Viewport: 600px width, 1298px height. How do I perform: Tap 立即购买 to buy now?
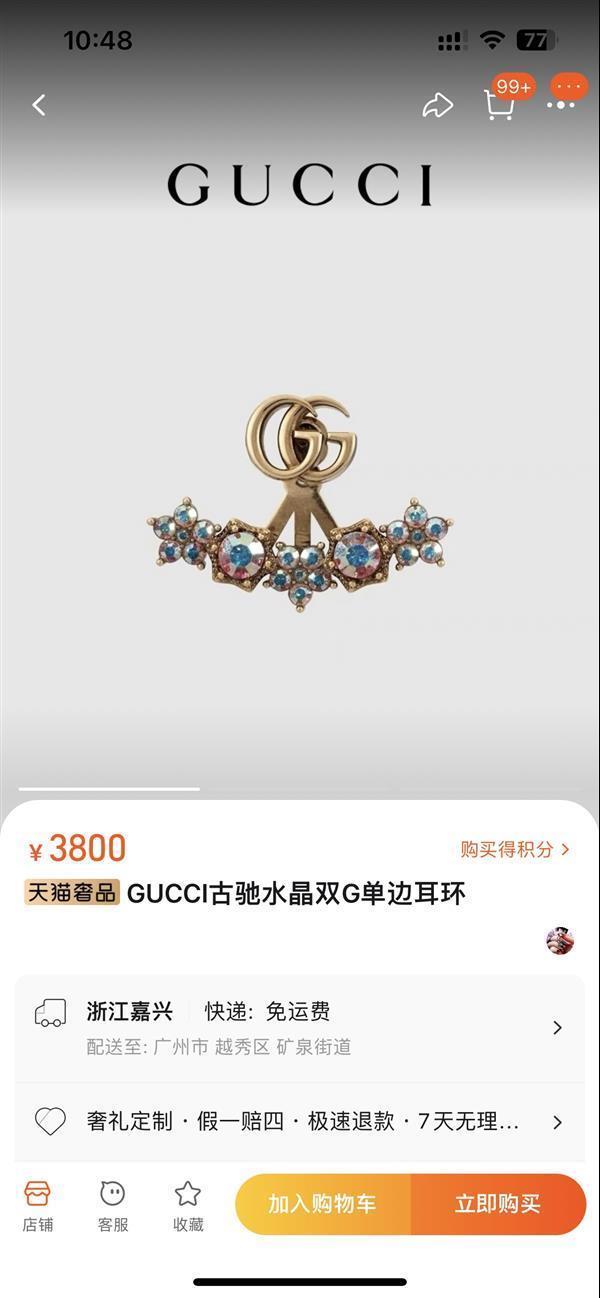click(498, 1204)
